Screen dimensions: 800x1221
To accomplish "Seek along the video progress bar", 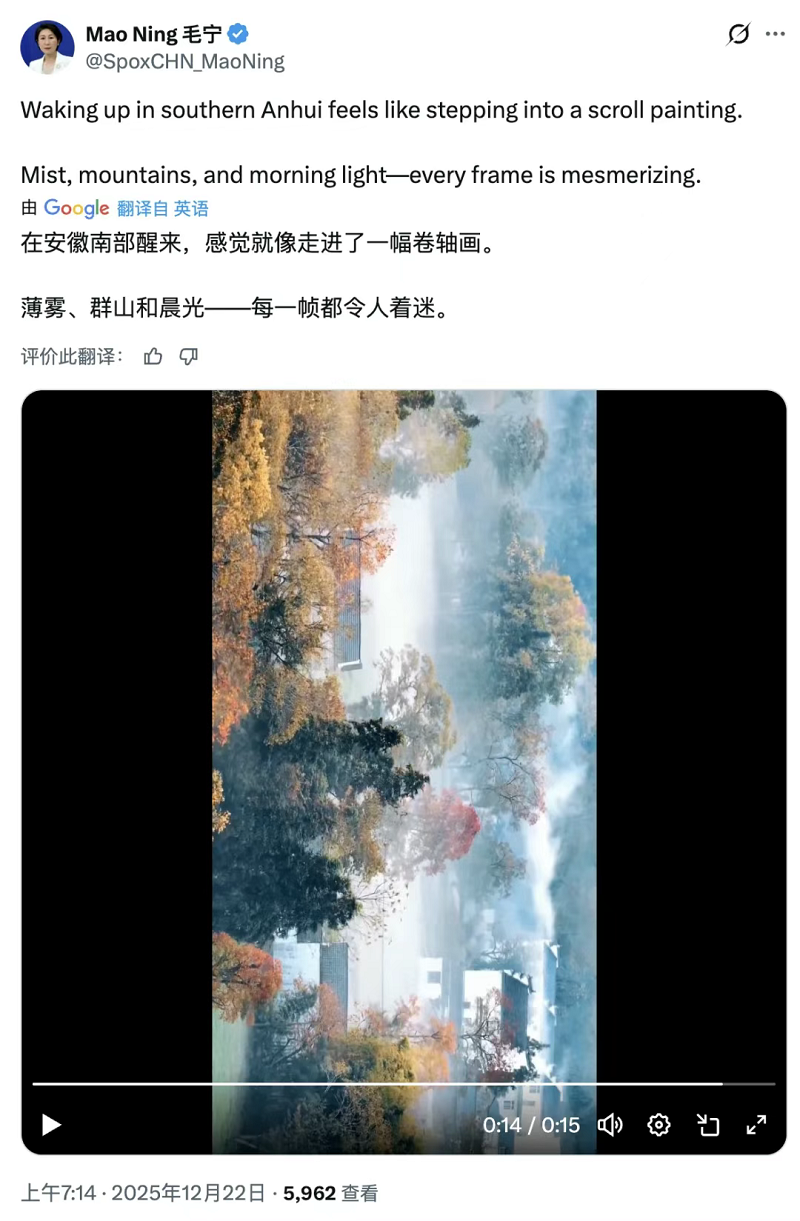I will 400,1084.
